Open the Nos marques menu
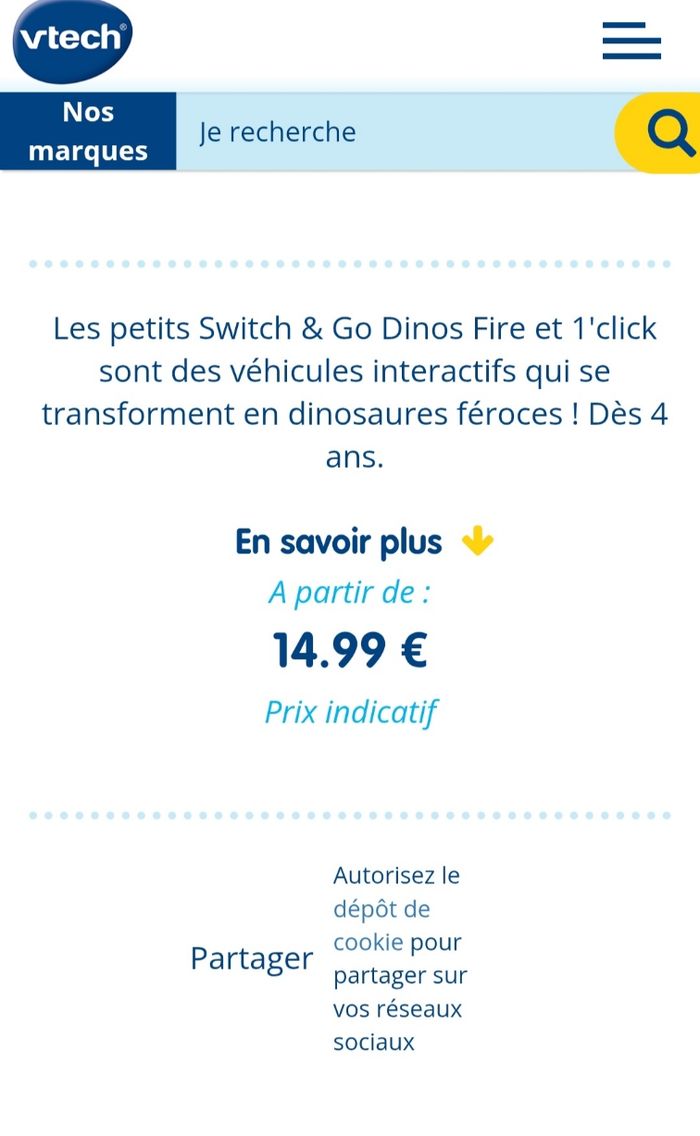The height and width of the screenshot is (1136, 700). click(x=88, y=132)
